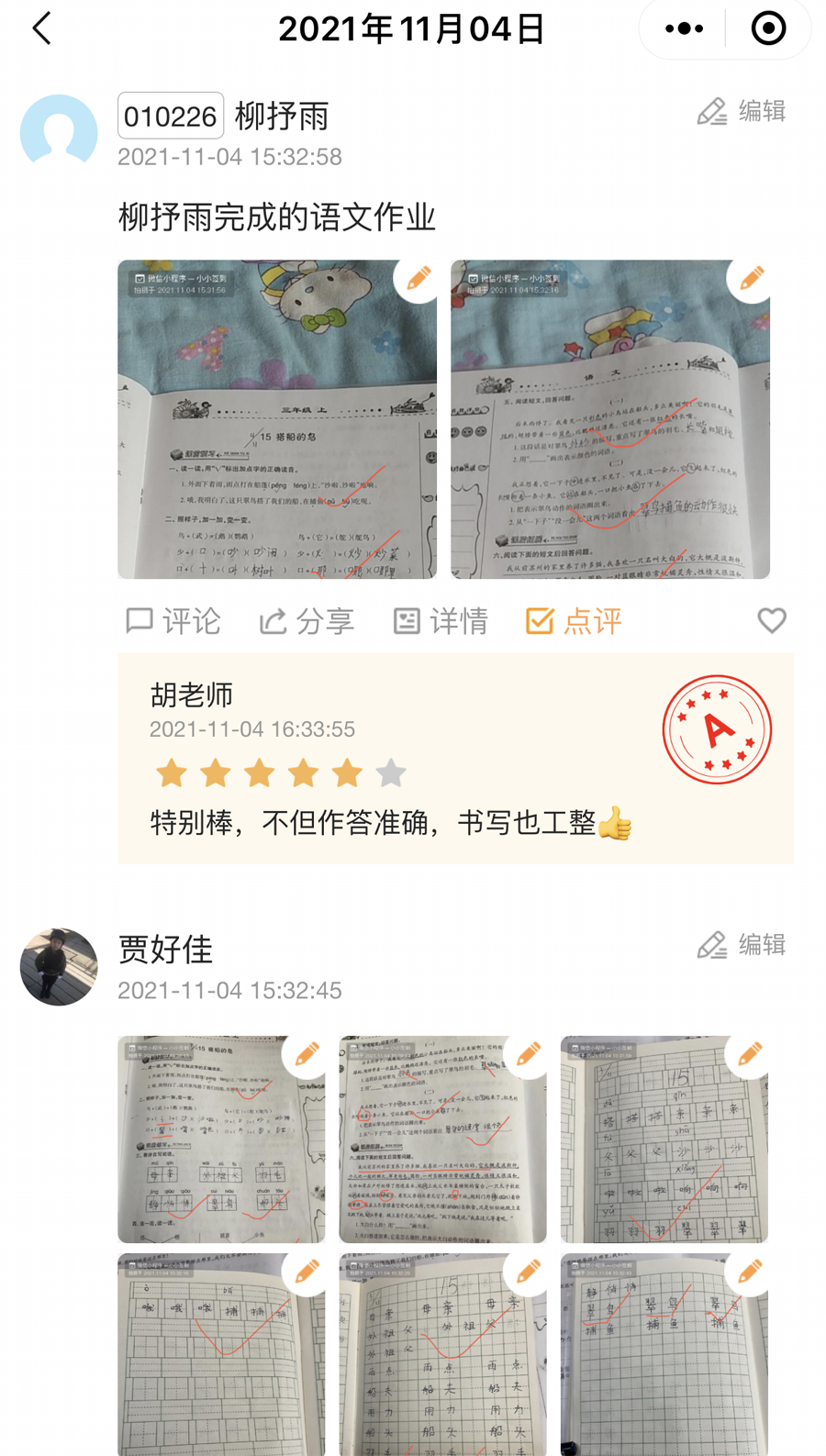Annotate 柳抒雨's first photo with pencil icon

418,278
